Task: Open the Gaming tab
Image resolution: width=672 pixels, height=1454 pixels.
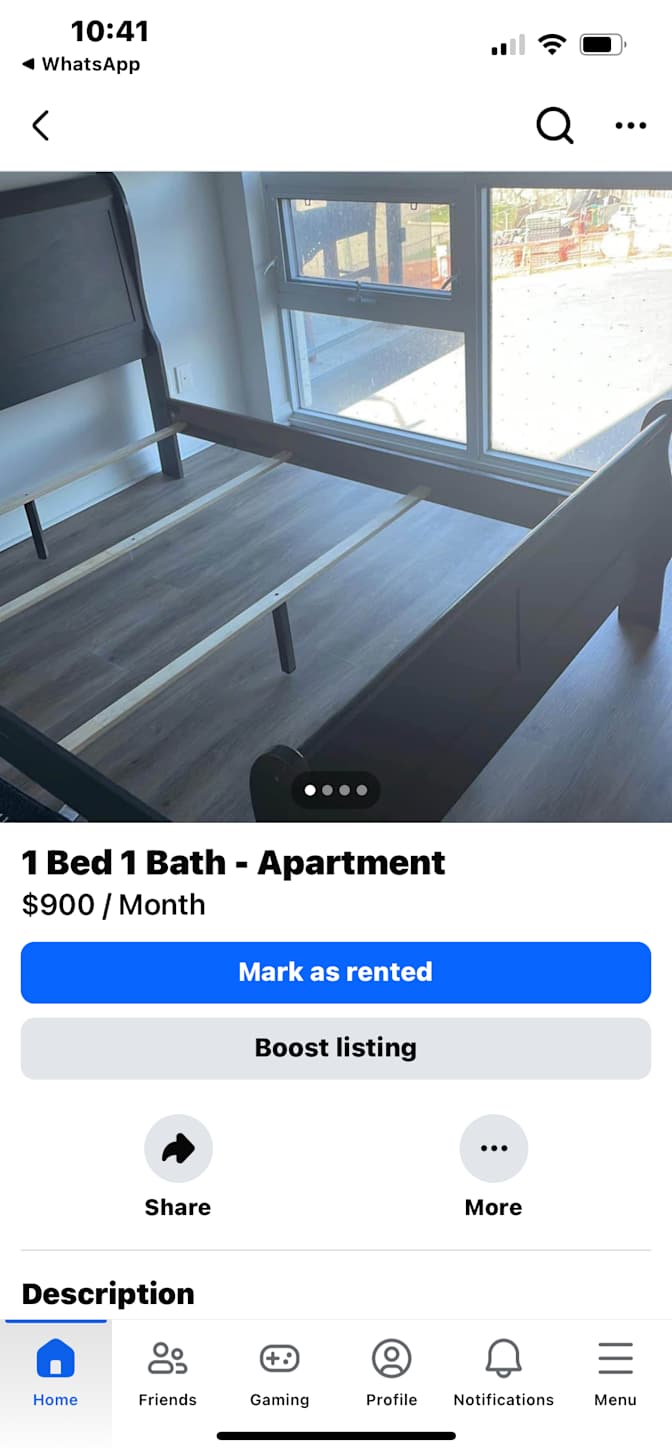Action: pos(279,1373)
